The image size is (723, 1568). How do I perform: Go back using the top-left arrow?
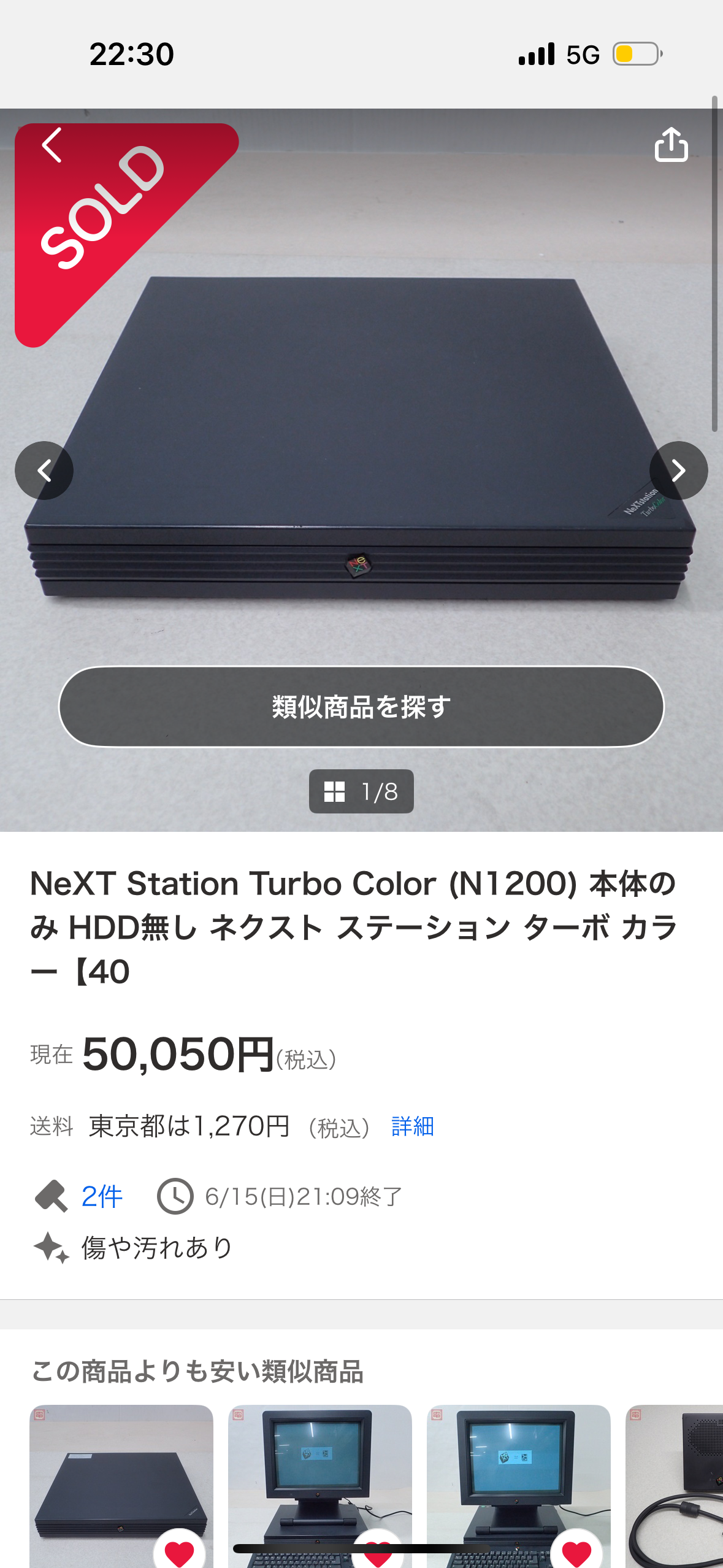(52, 145)
